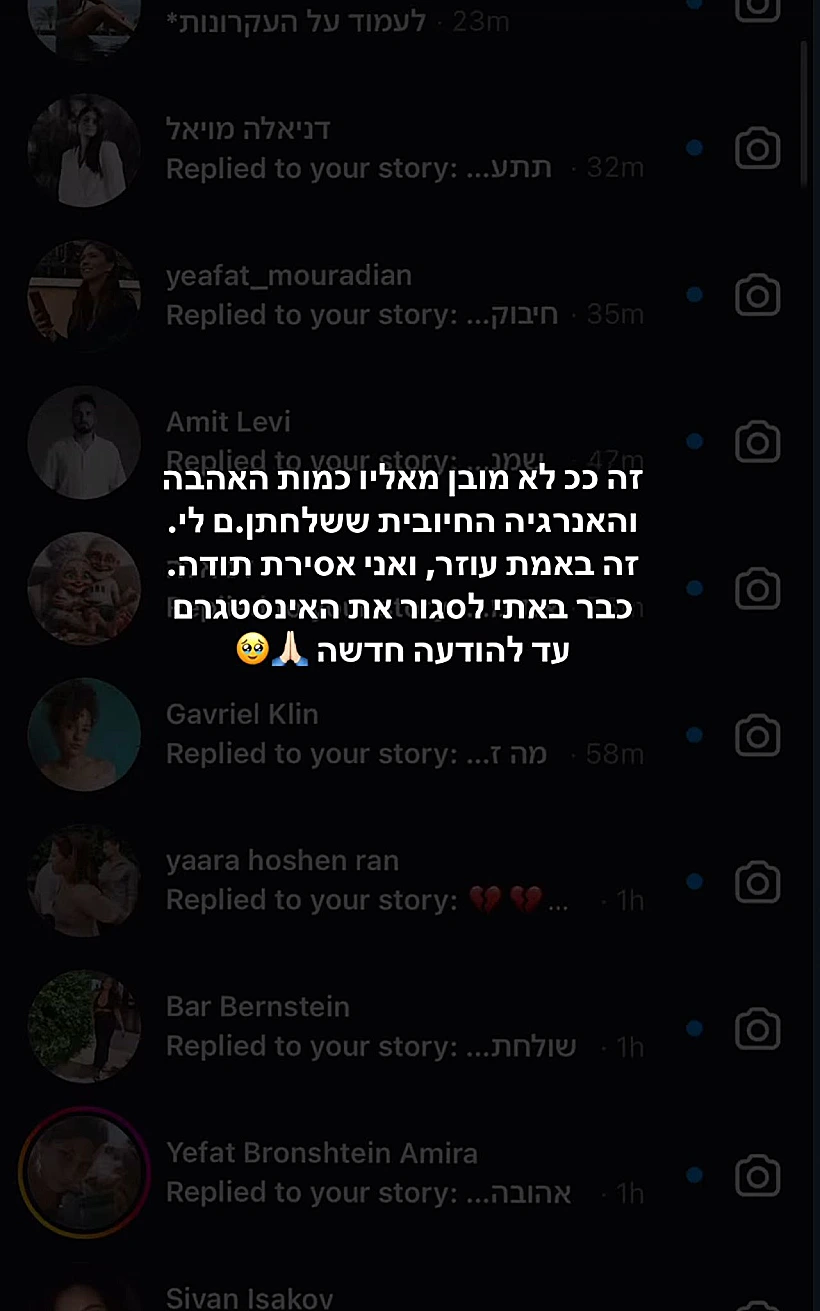Open the camera beside Gavriel Klin
820x1311 pixels.
[x=757, y=735]
